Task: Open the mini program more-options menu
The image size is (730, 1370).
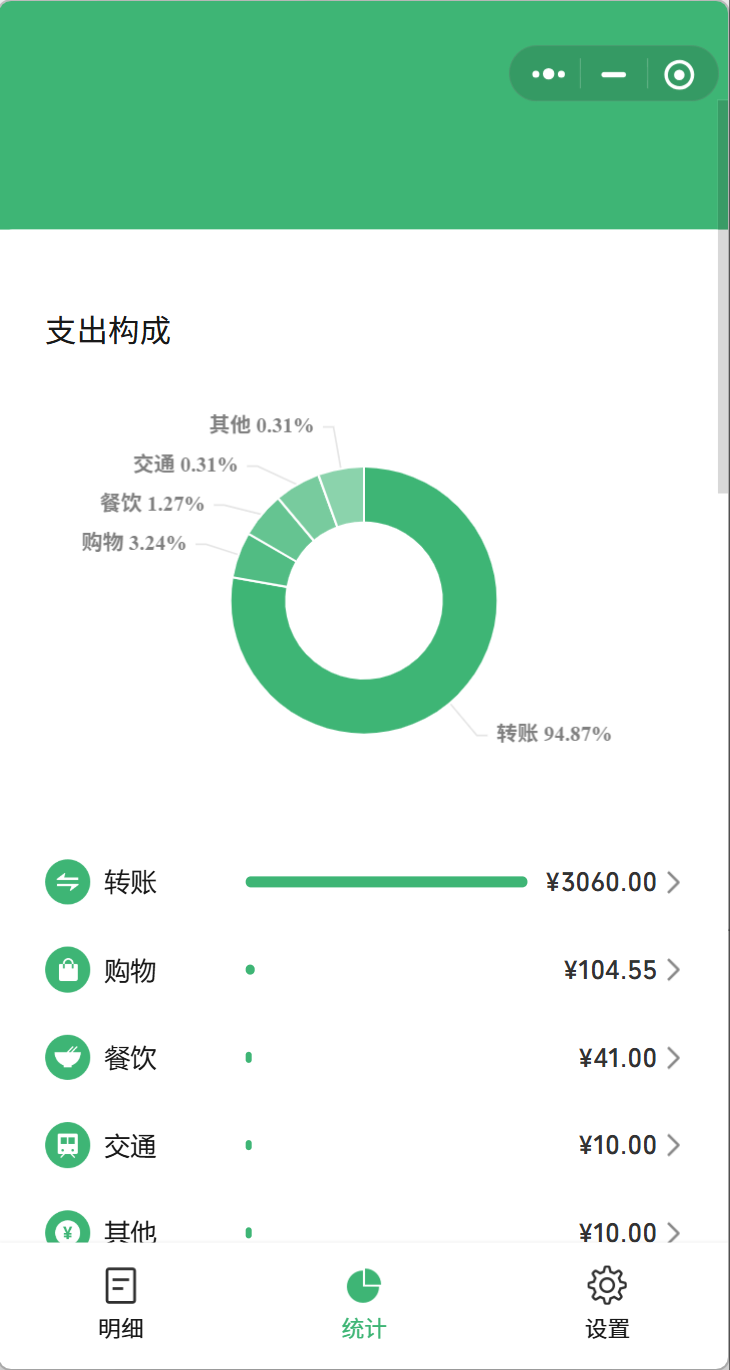Action: [548, 74]
